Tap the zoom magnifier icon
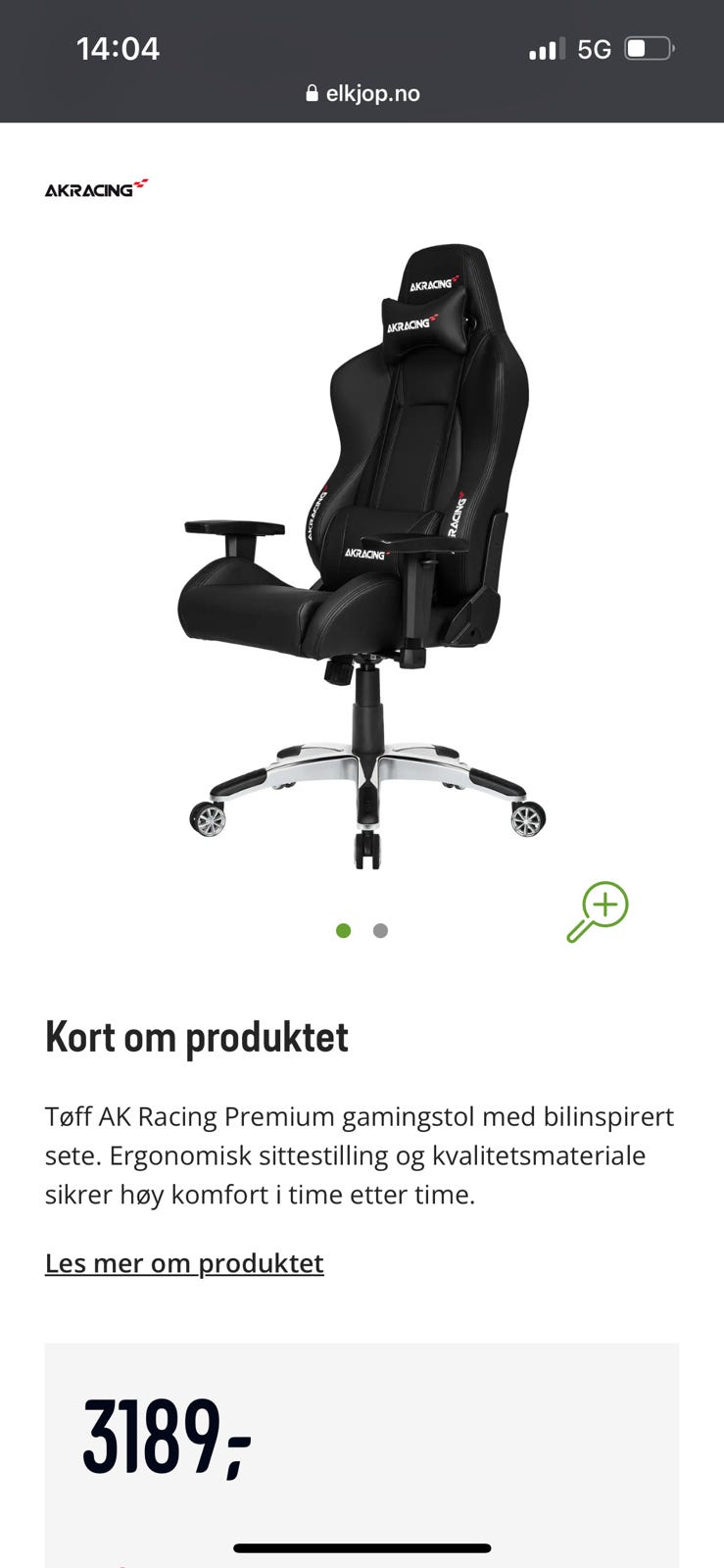The width and height of the screenshot is (724, 1568). [598, 911]
